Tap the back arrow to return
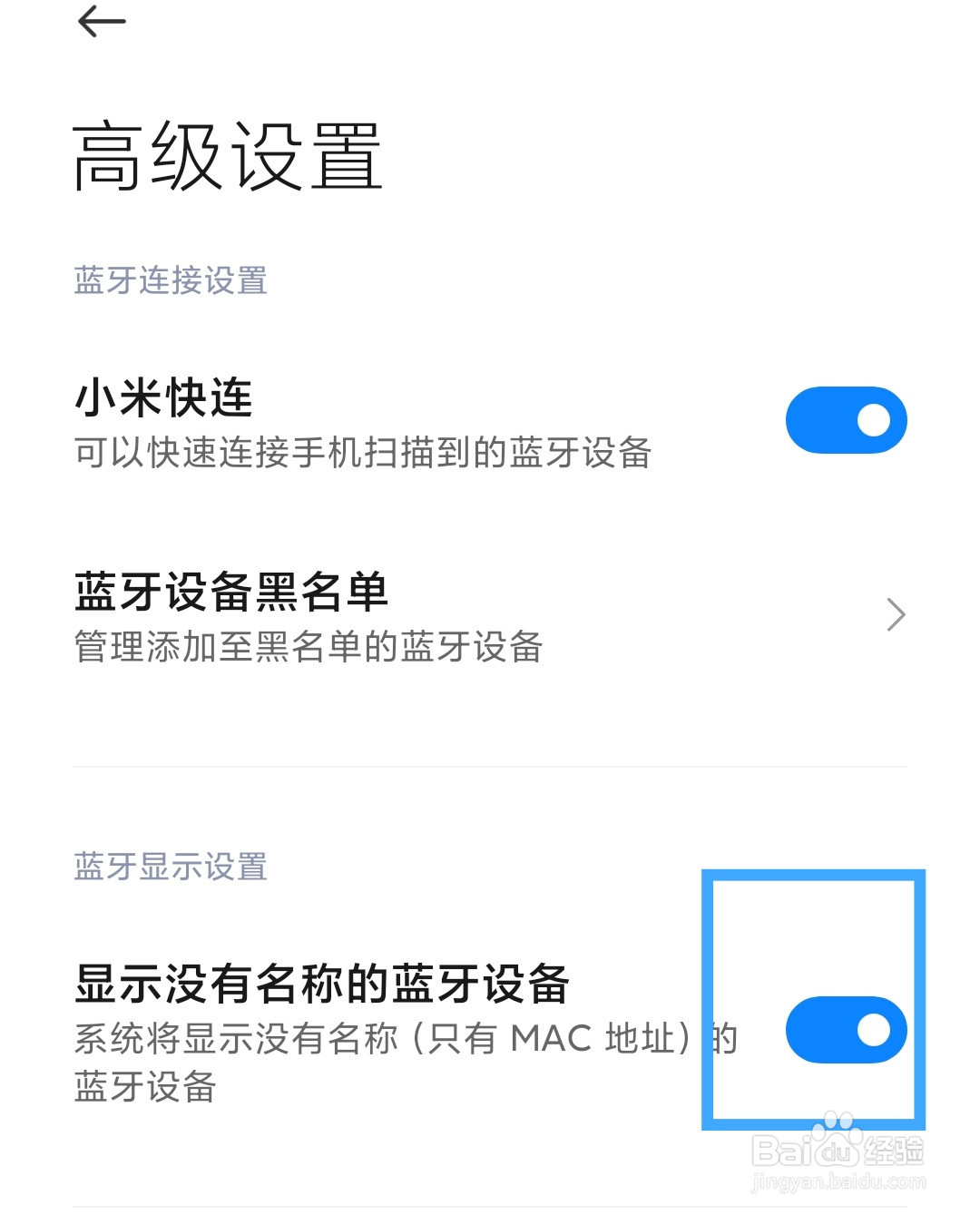The width and height of the screenshot is (980, 1215). click(x=102, y=21)
